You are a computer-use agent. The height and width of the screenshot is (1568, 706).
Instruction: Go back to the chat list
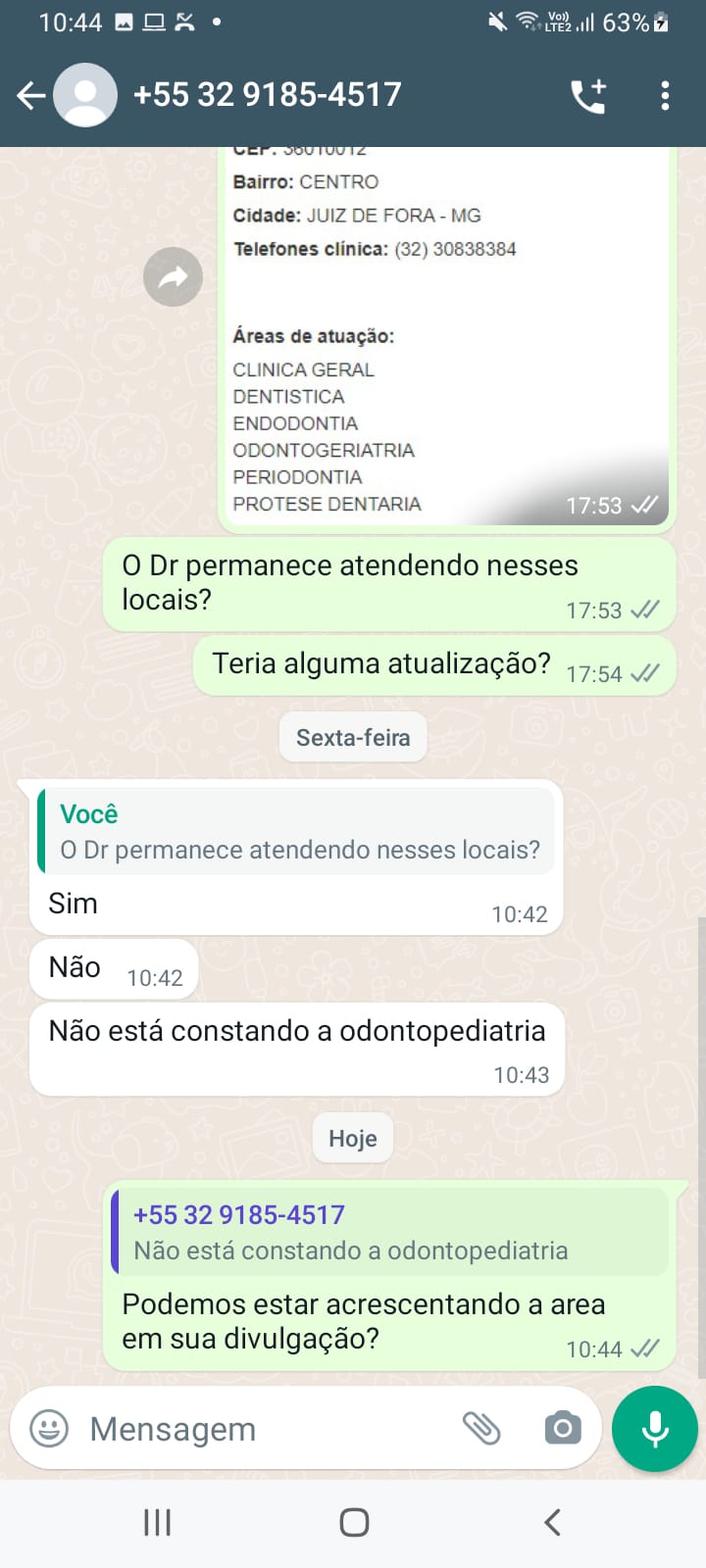tap(31, 95)
